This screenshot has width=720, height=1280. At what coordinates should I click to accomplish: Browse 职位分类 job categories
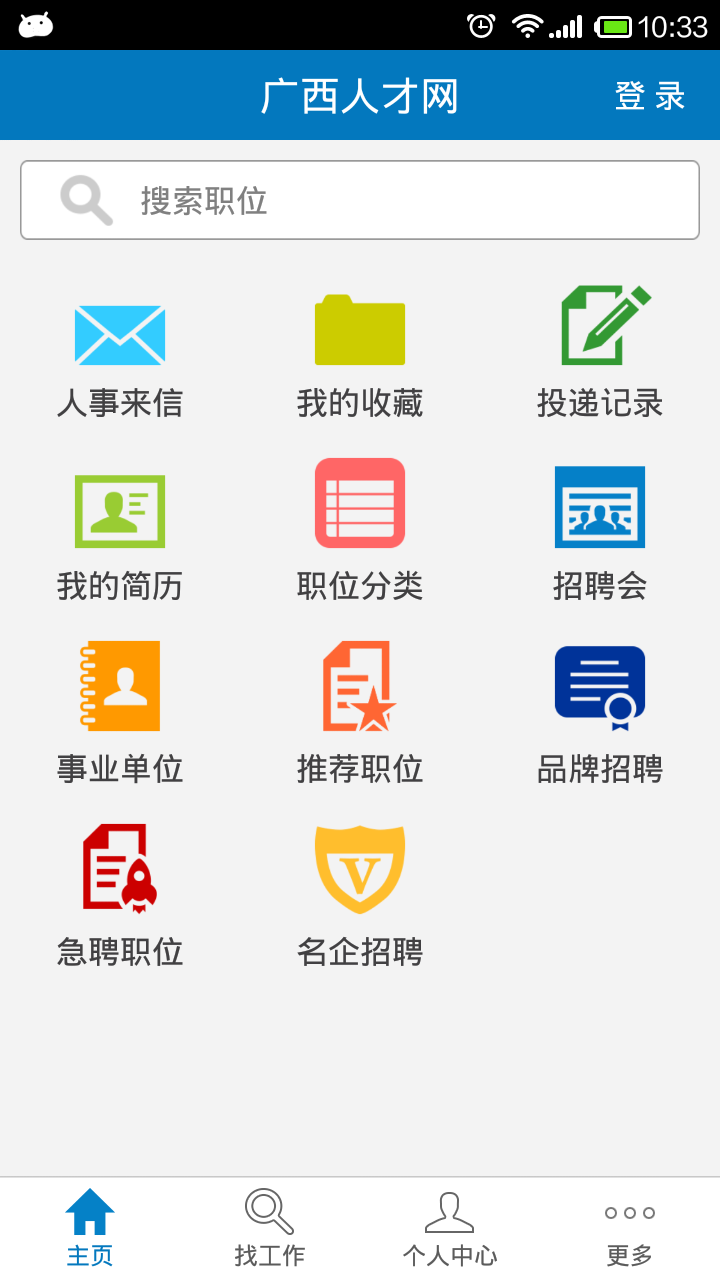point(360,530)
